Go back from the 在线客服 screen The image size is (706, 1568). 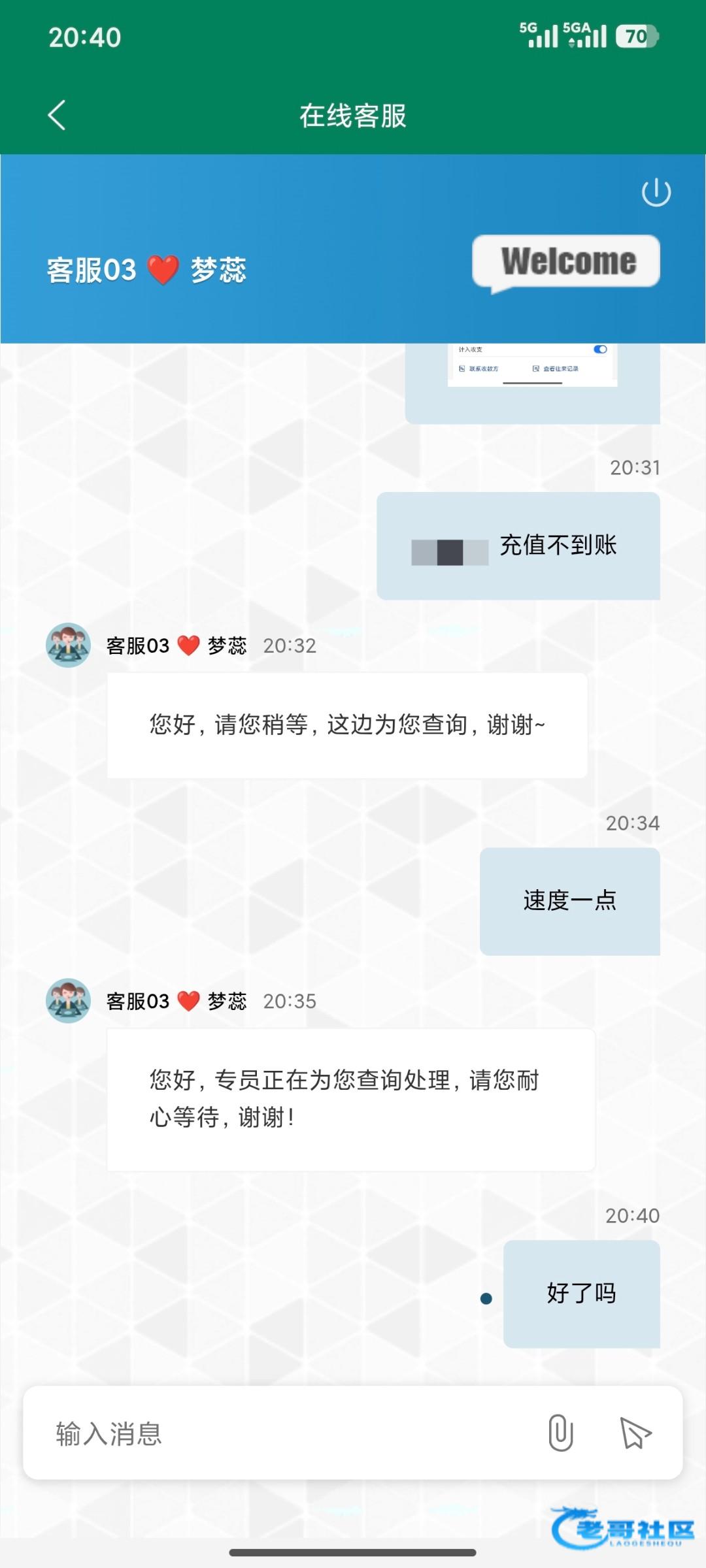point(57,116)
